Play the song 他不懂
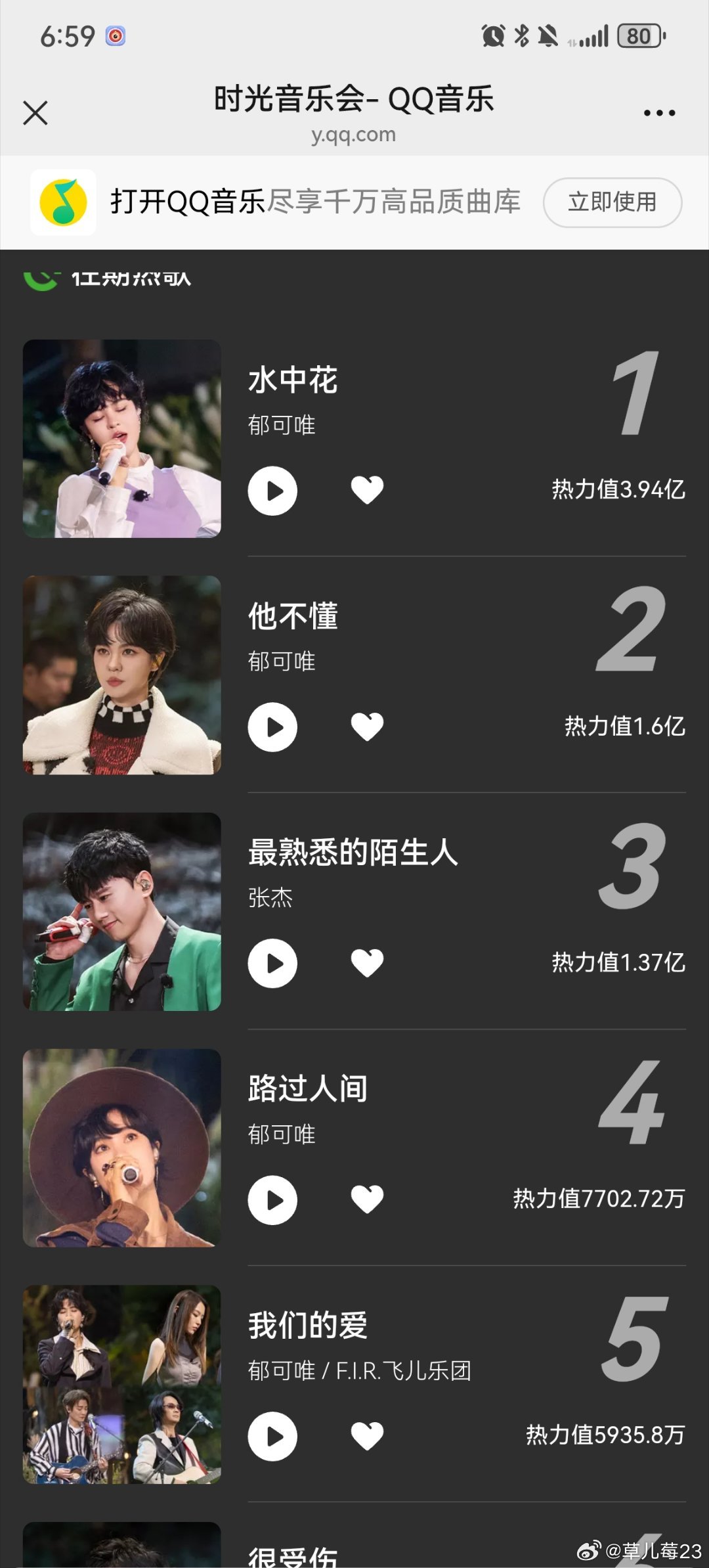709x1568 pixels. point(272,726)
